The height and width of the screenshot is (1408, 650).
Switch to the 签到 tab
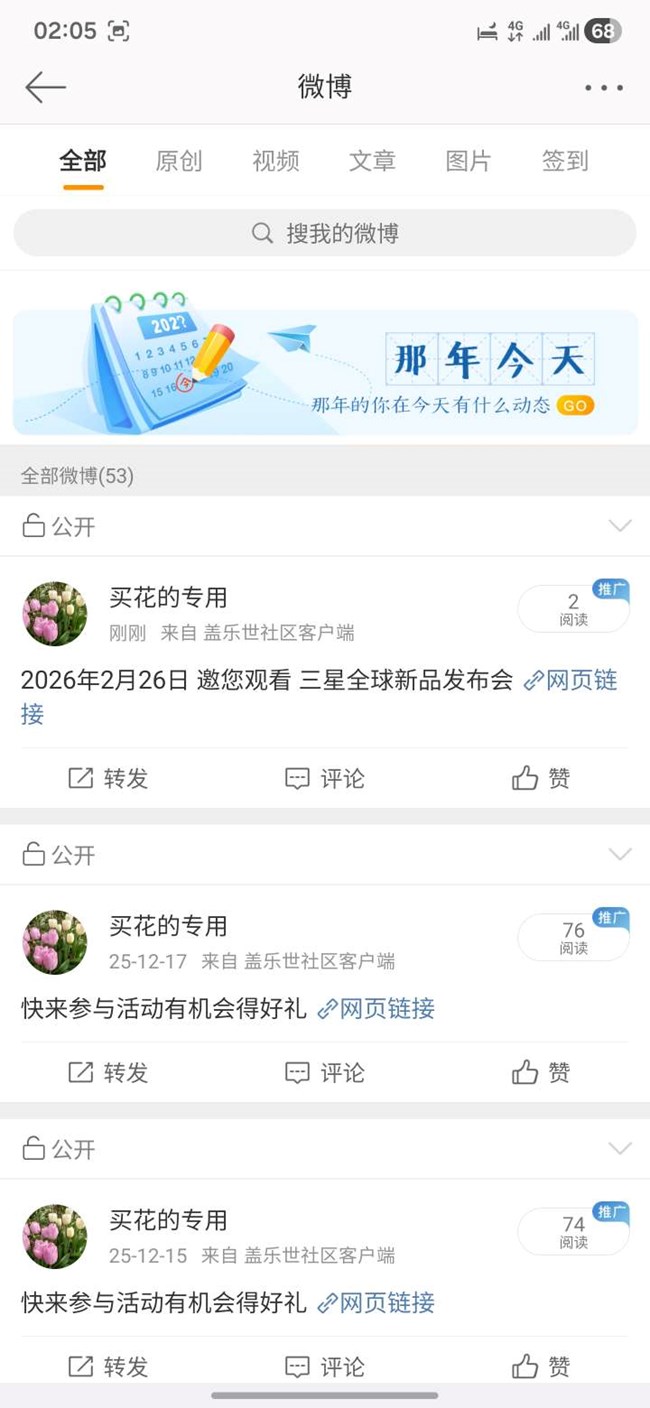[x=565, y=161]
